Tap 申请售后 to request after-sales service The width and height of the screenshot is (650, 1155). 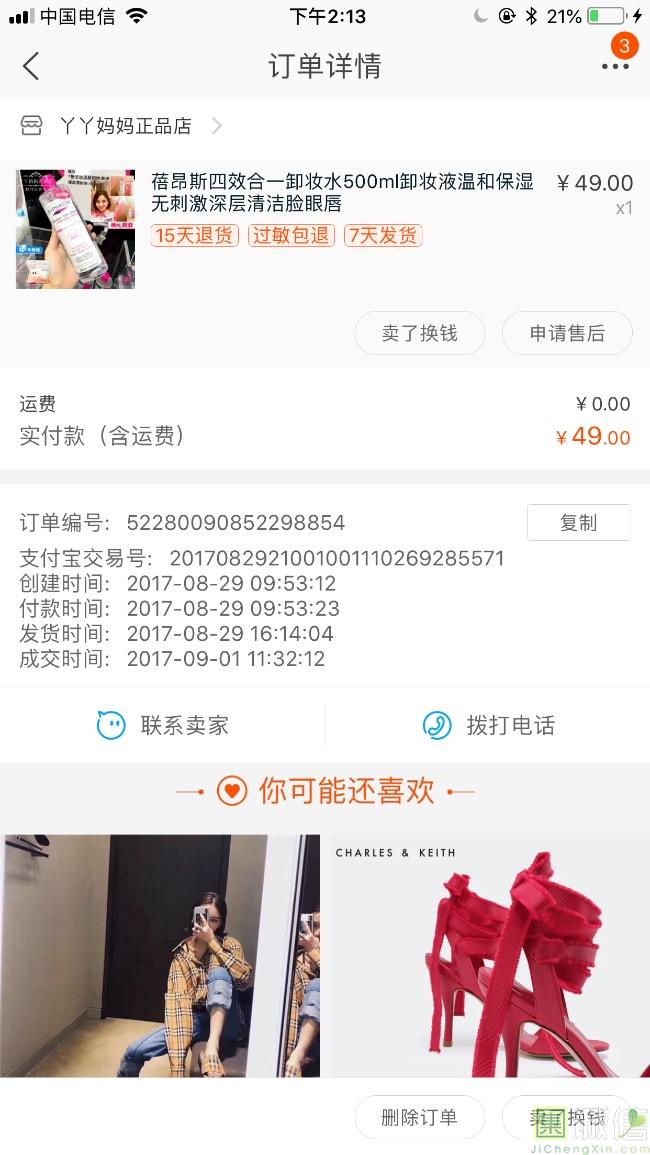click(567, 333)
